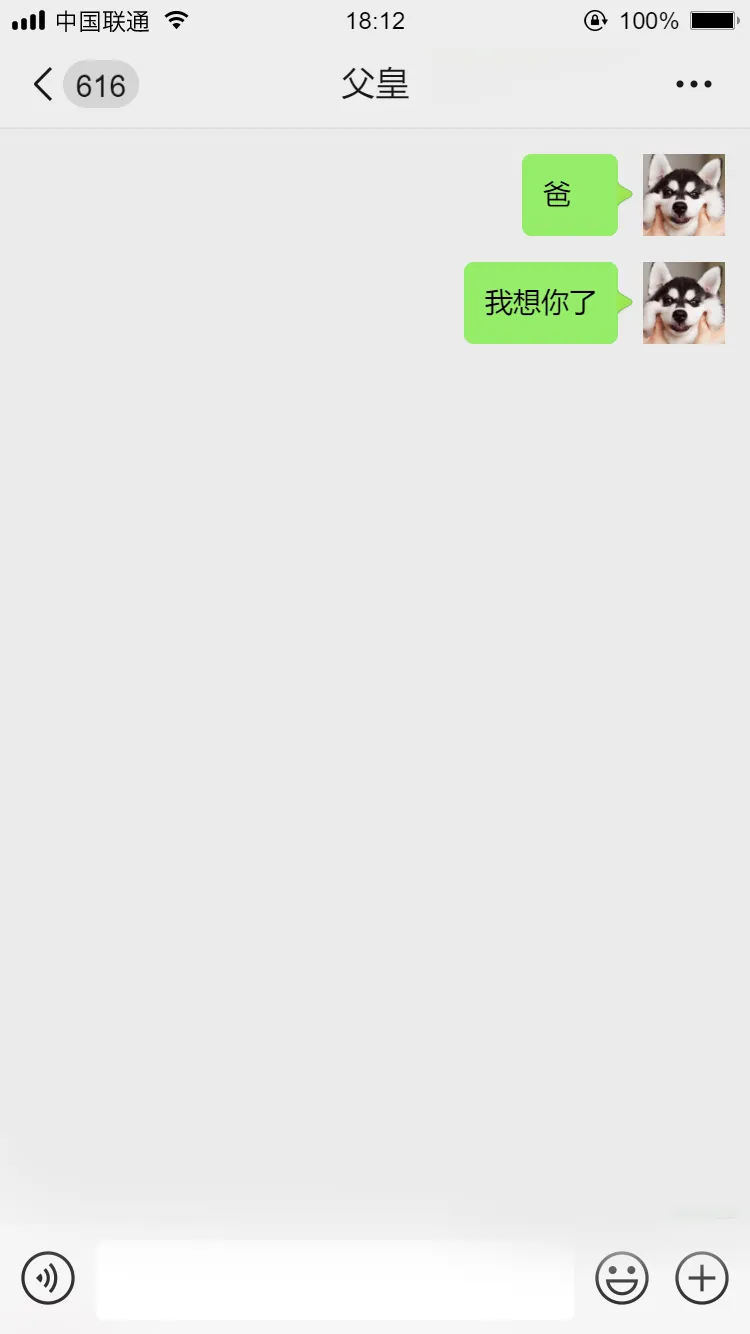Tap the husky avatar beside 我想你了
Screen dimensions: 750x1334
[x=683, y=303]
